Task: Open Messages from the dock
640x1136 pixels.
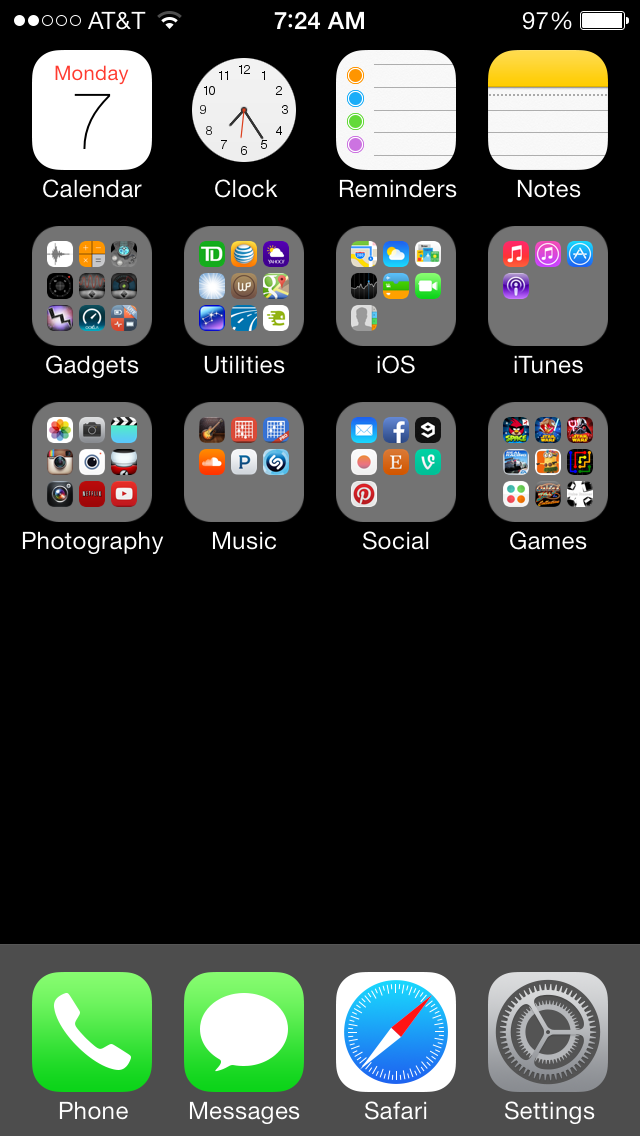Action: pos(244,1032)
